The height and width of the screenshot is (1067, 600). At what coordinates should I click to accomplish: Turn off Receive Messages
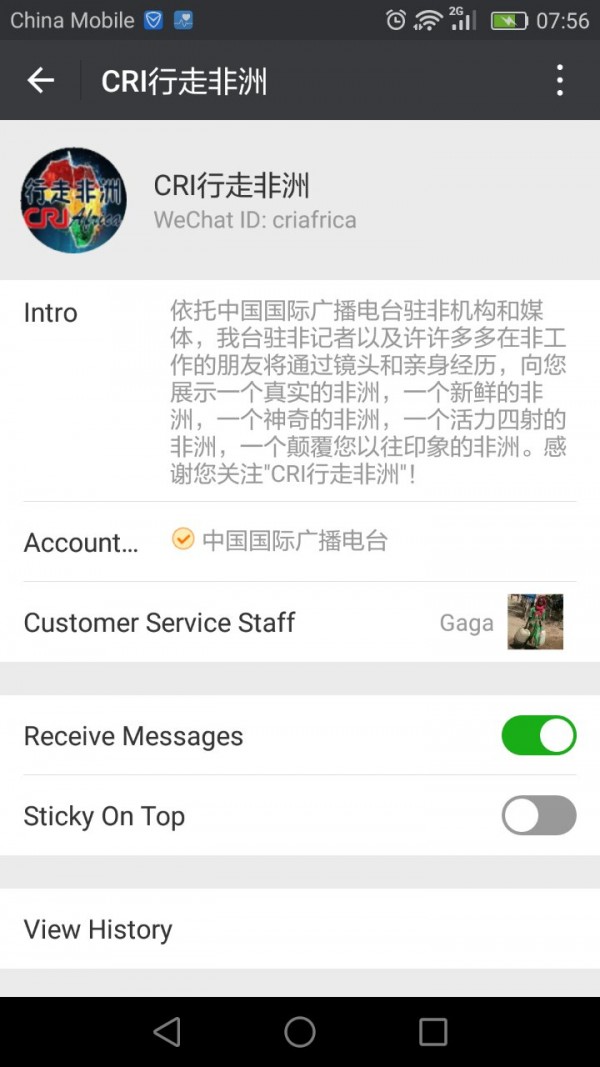click(x=538, y=736)
